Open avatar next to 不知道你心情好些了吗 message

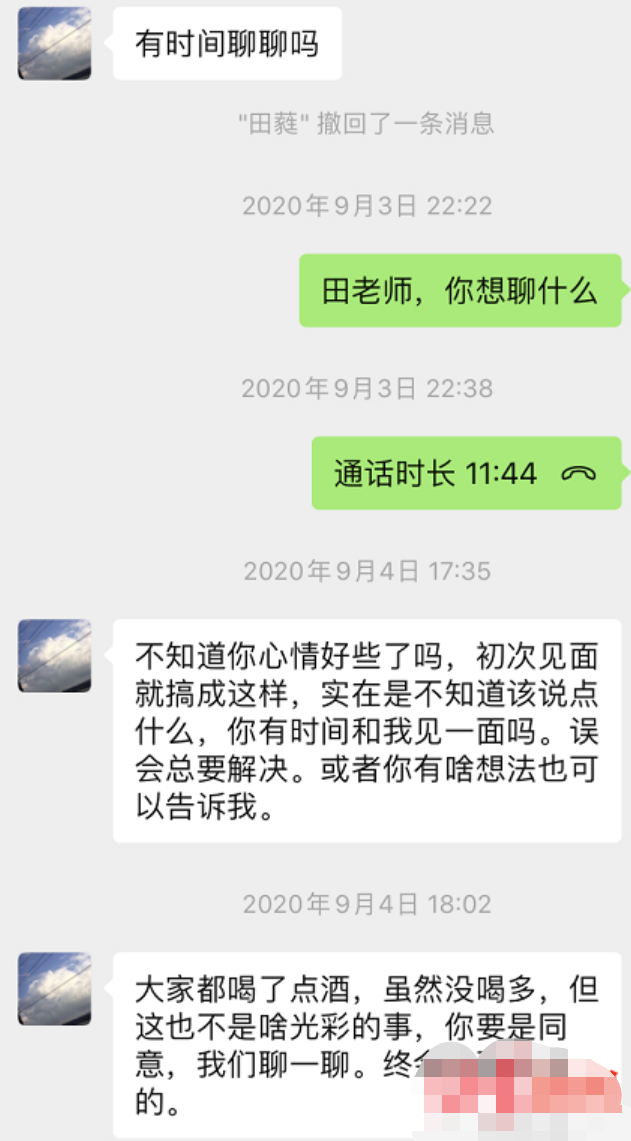pyautogui.click(x=55, y=655)
